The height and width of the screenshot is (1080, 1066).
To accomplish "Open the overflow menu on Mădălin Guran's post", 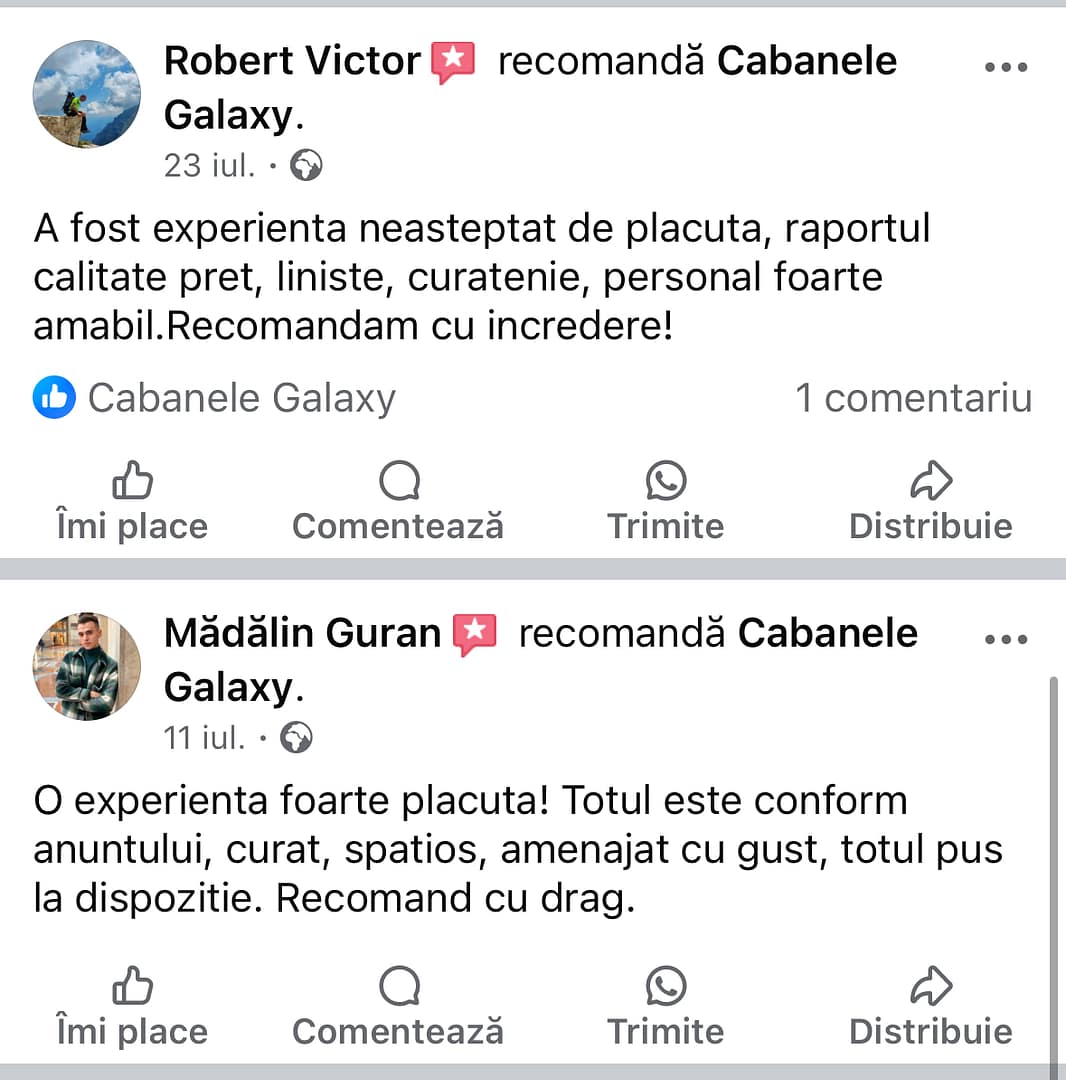I will point(1005,639).
